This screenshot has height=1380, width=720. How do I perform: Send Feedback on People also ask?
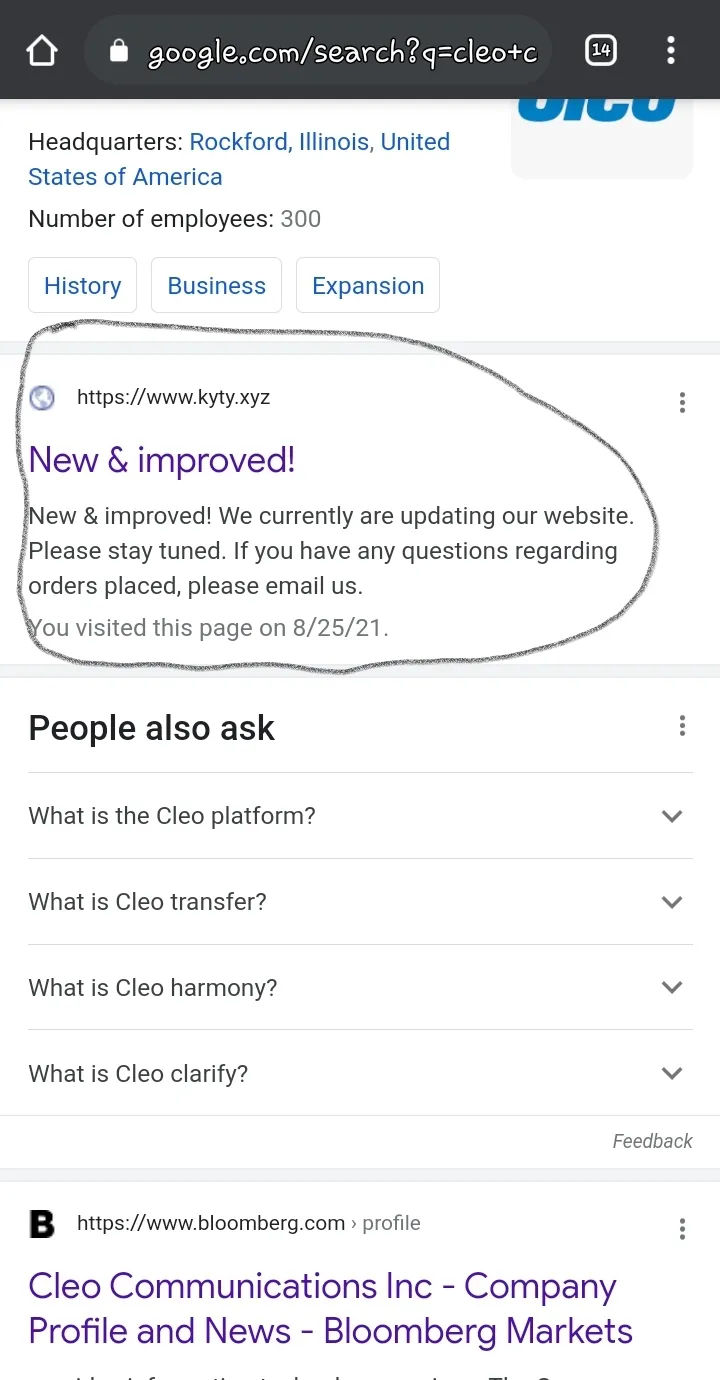652,1141
